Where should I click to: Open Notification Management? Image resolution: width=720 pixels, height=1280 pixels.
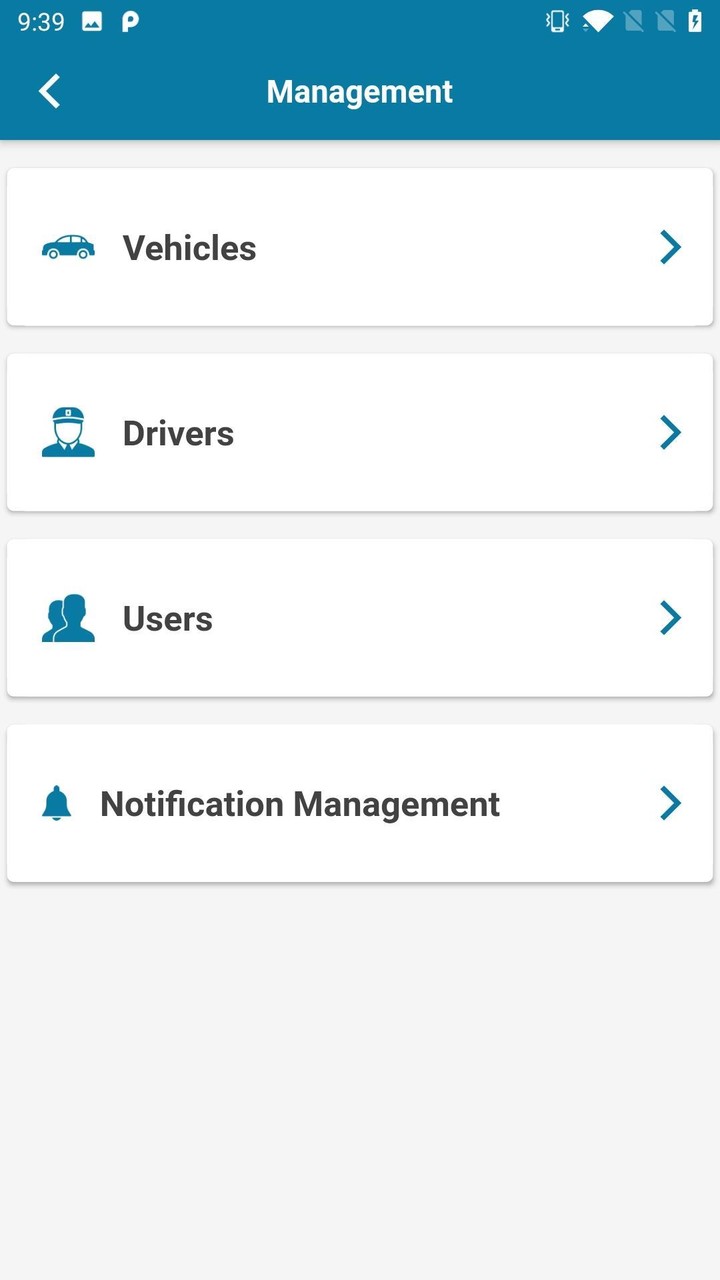tap(360, 804)
